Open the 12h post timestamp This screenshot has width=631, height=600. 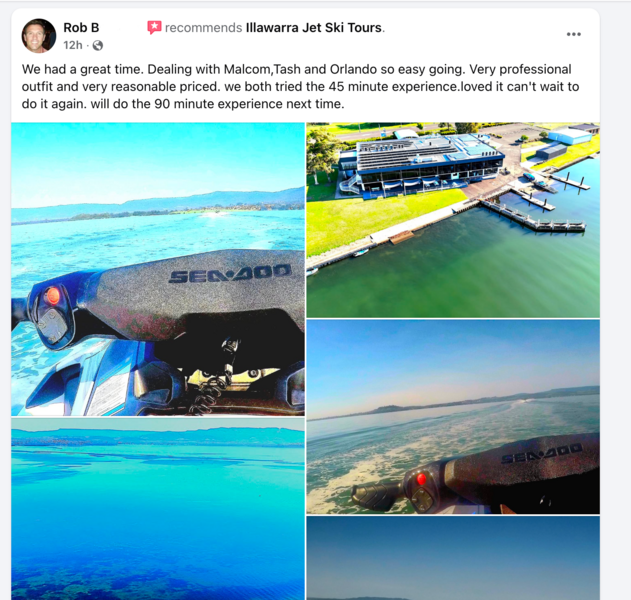point(72,45)
